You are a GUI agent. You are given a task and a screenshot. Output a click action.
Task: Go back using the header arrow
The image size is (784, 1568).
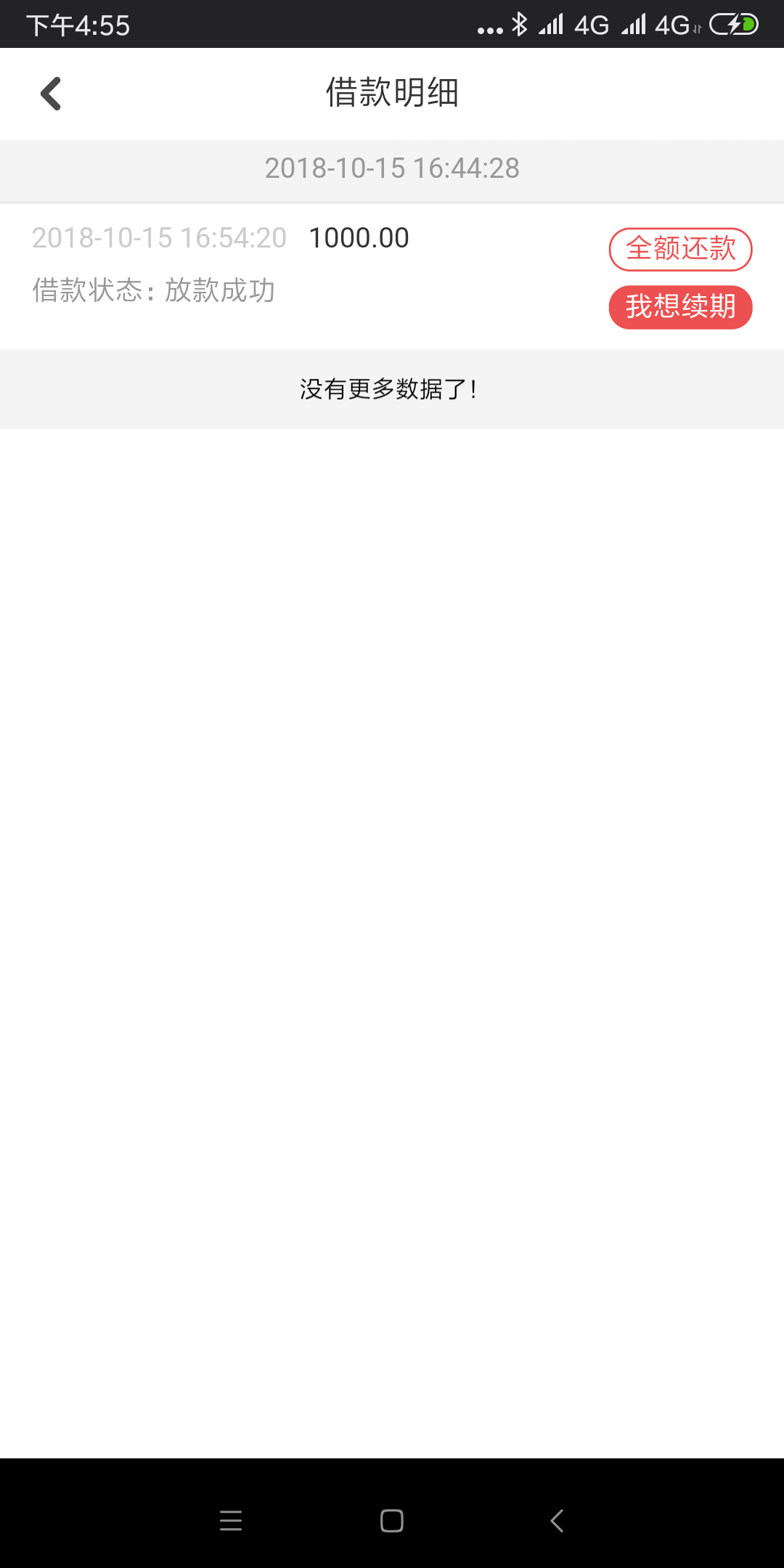[x=51, y=94]
